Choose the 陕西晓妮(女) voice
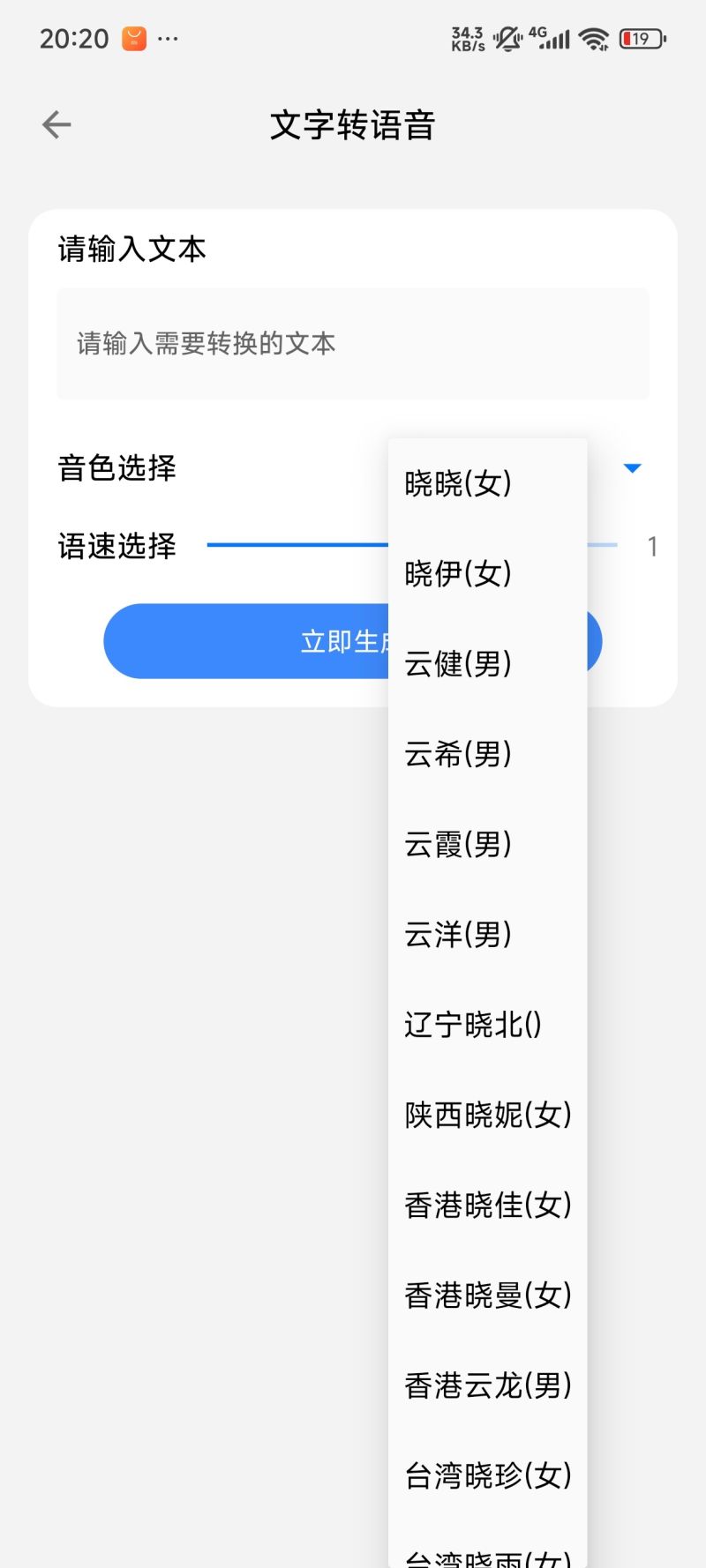Screen dimensions: 706x1568 tap(488, 1115)
